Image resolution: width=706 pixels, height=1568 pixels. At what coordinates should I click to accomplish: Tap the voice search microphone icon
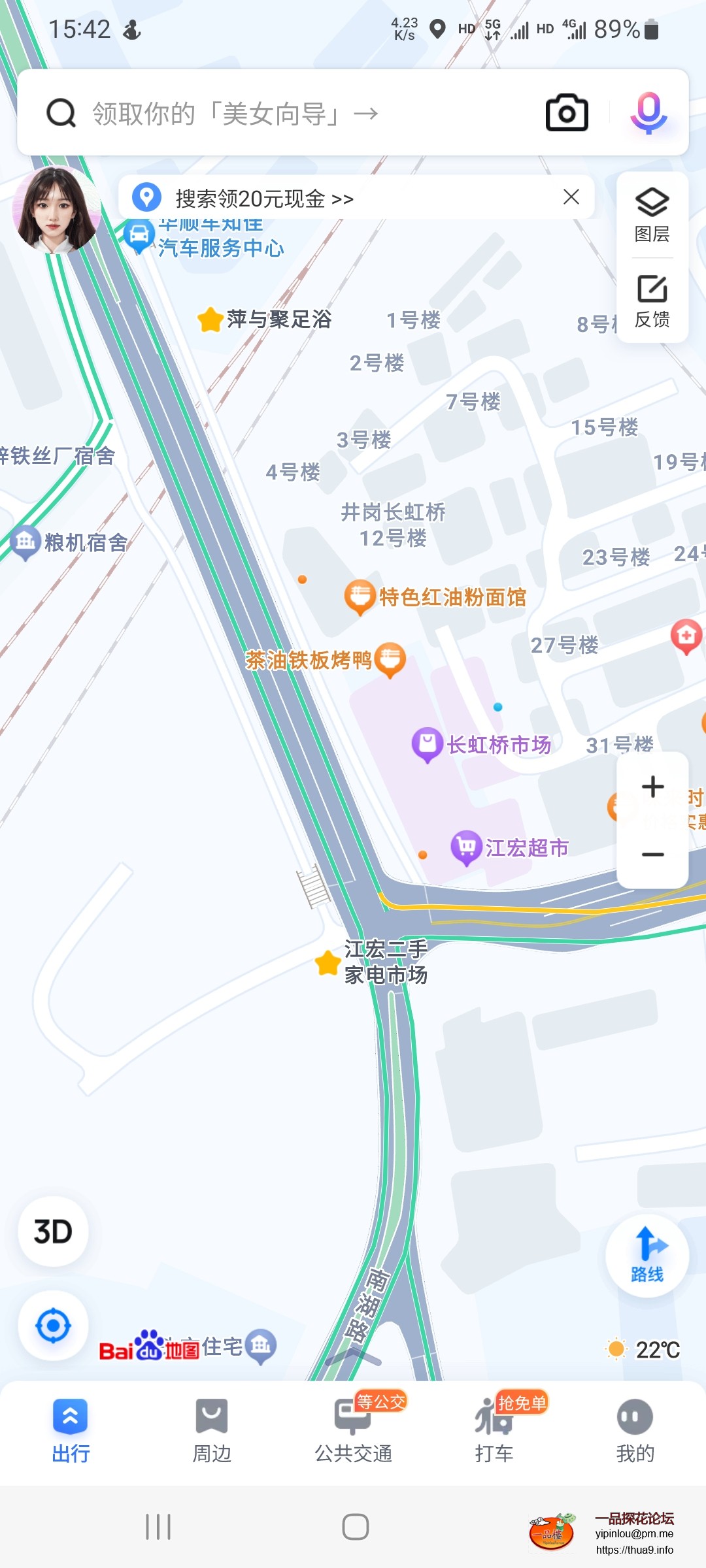point(648,112)
